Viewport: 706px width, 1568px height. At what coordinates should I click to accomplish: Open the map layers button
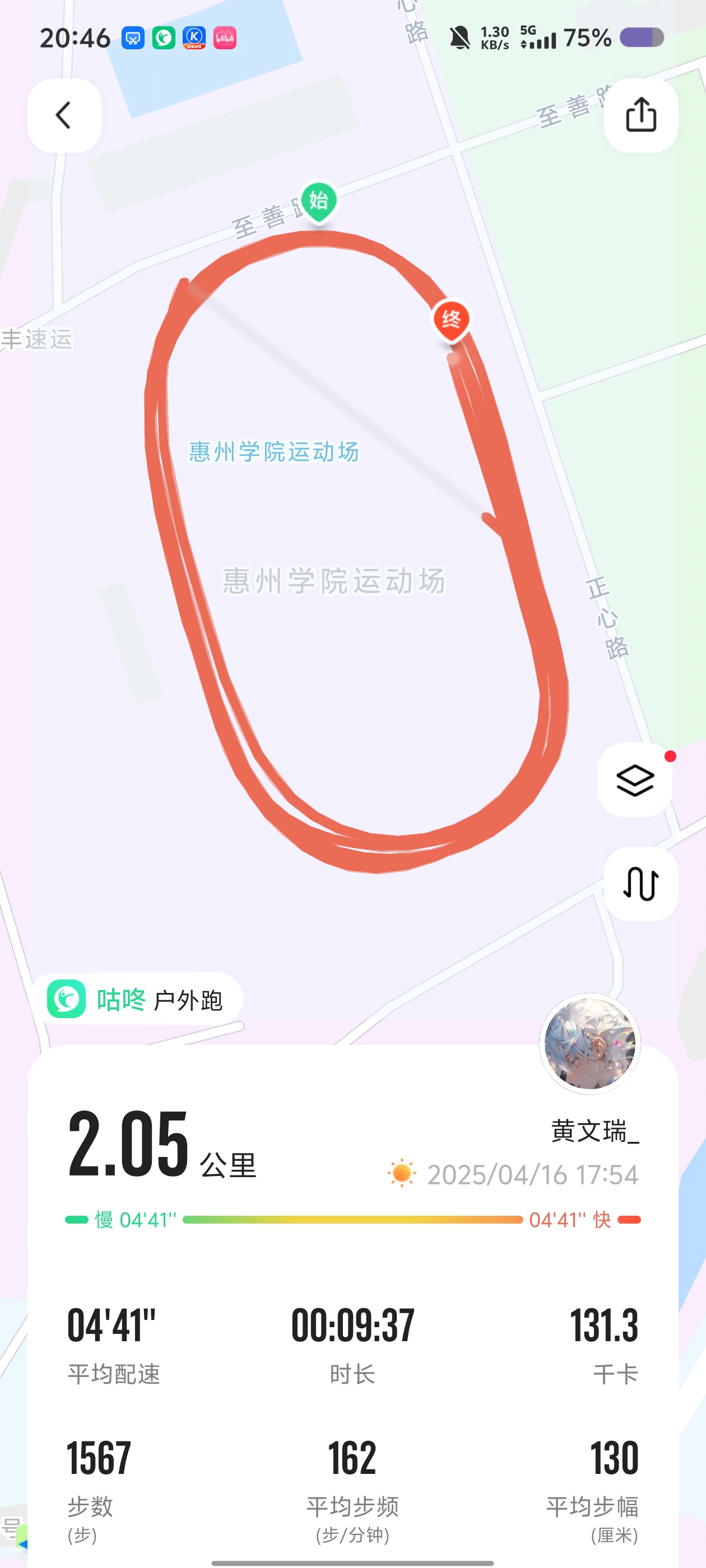(x=635, y=780)
